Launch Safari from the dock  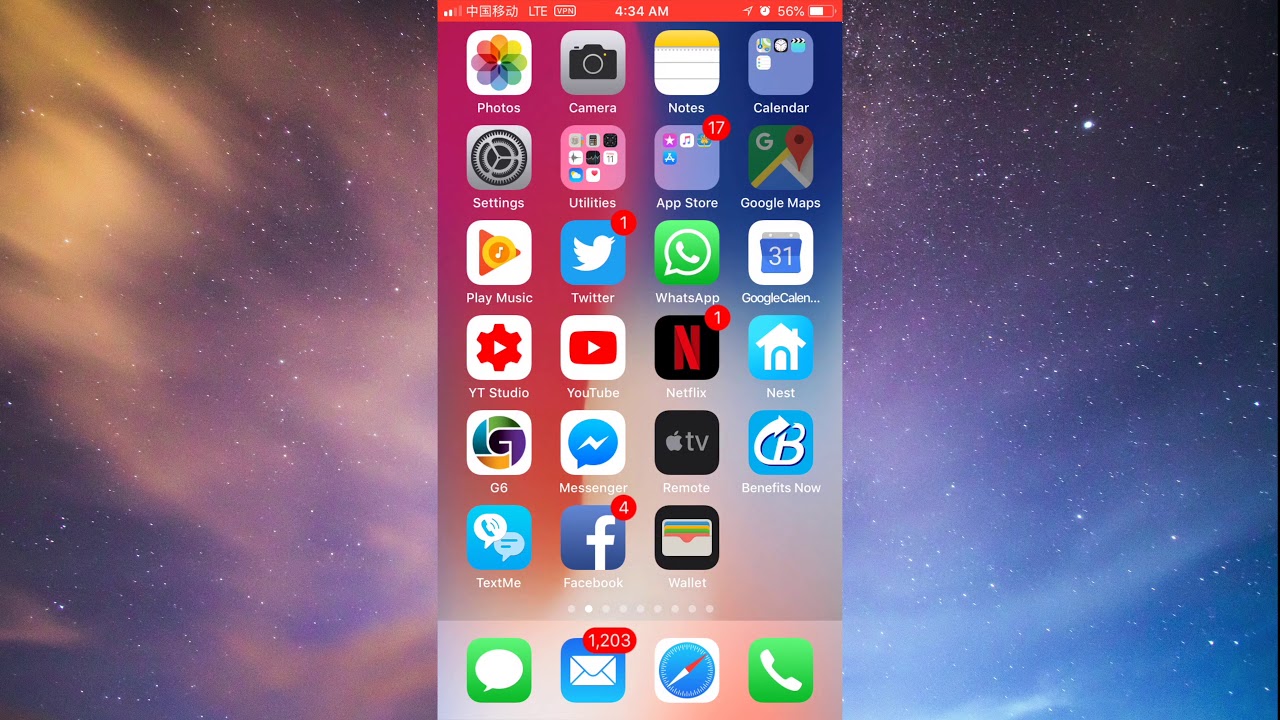[687, 670]
